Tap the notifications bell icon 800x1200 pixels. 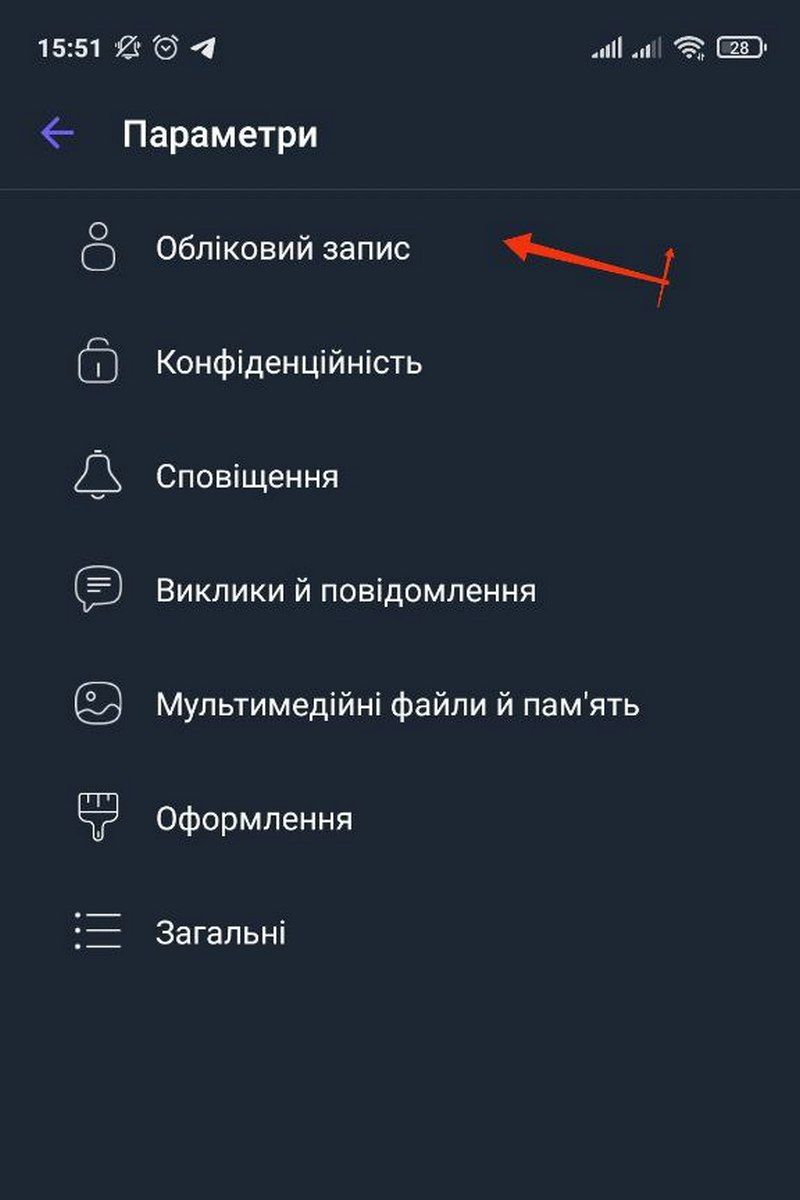[96, 476]
